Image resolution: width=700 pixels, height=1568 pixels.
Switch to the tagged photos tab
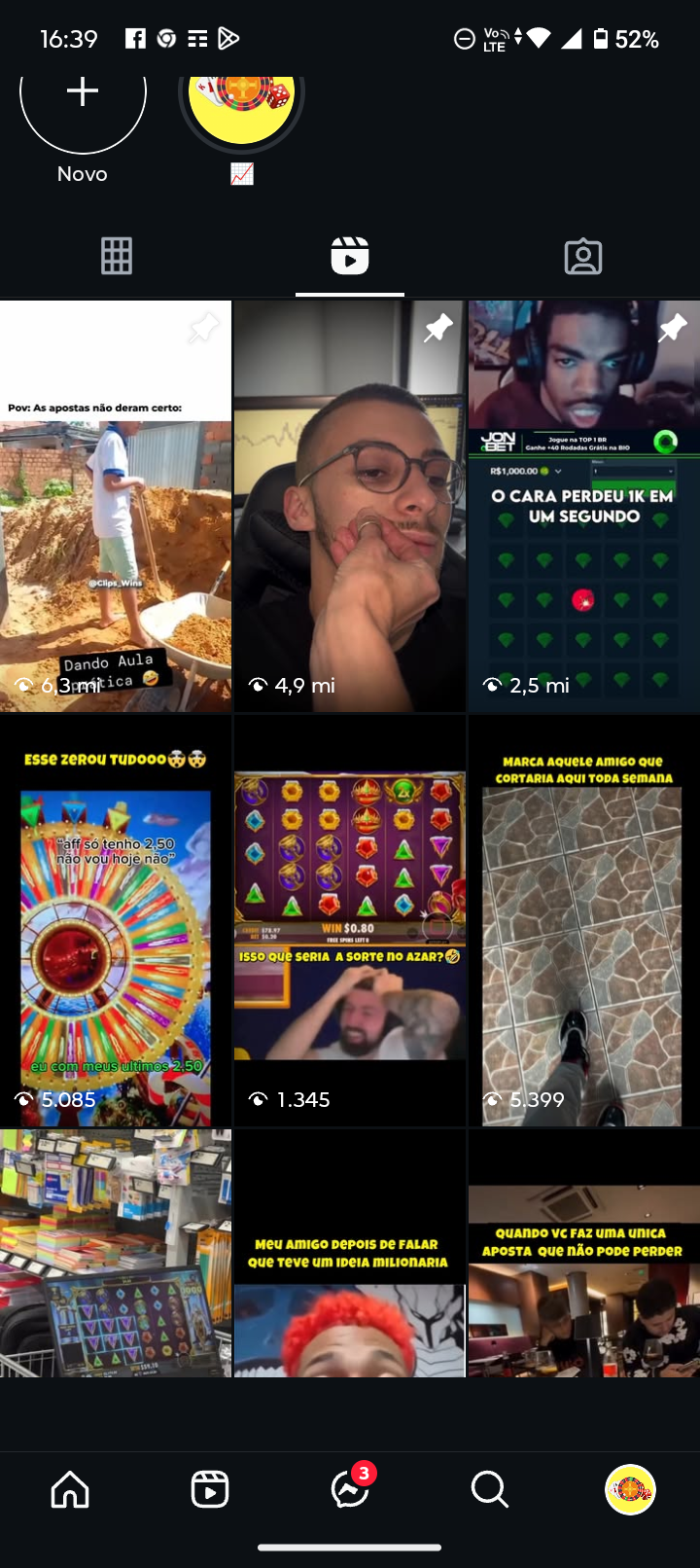(x=583, y=256)
